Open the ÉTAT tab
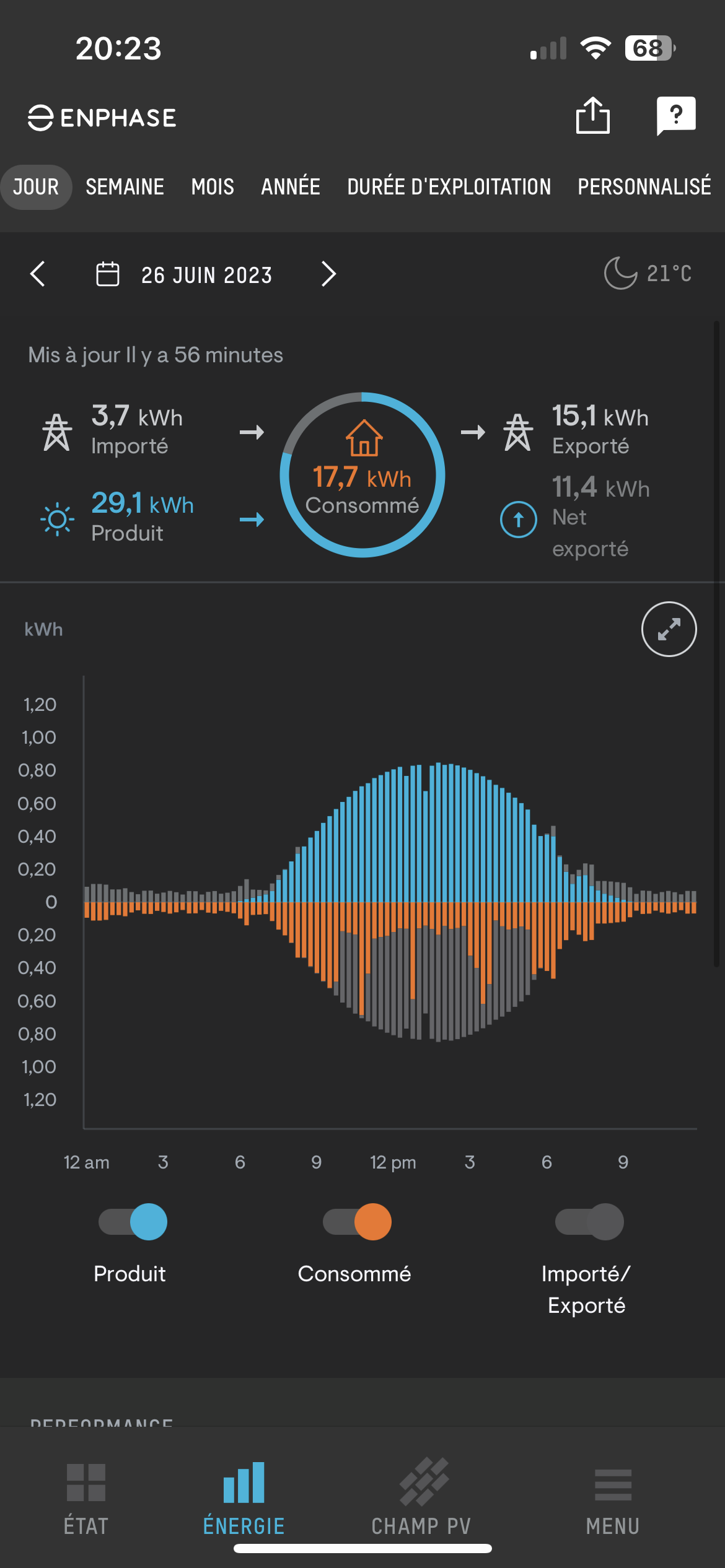Viewport: 725px width, 1568px height. click(x=86, y=1499)
